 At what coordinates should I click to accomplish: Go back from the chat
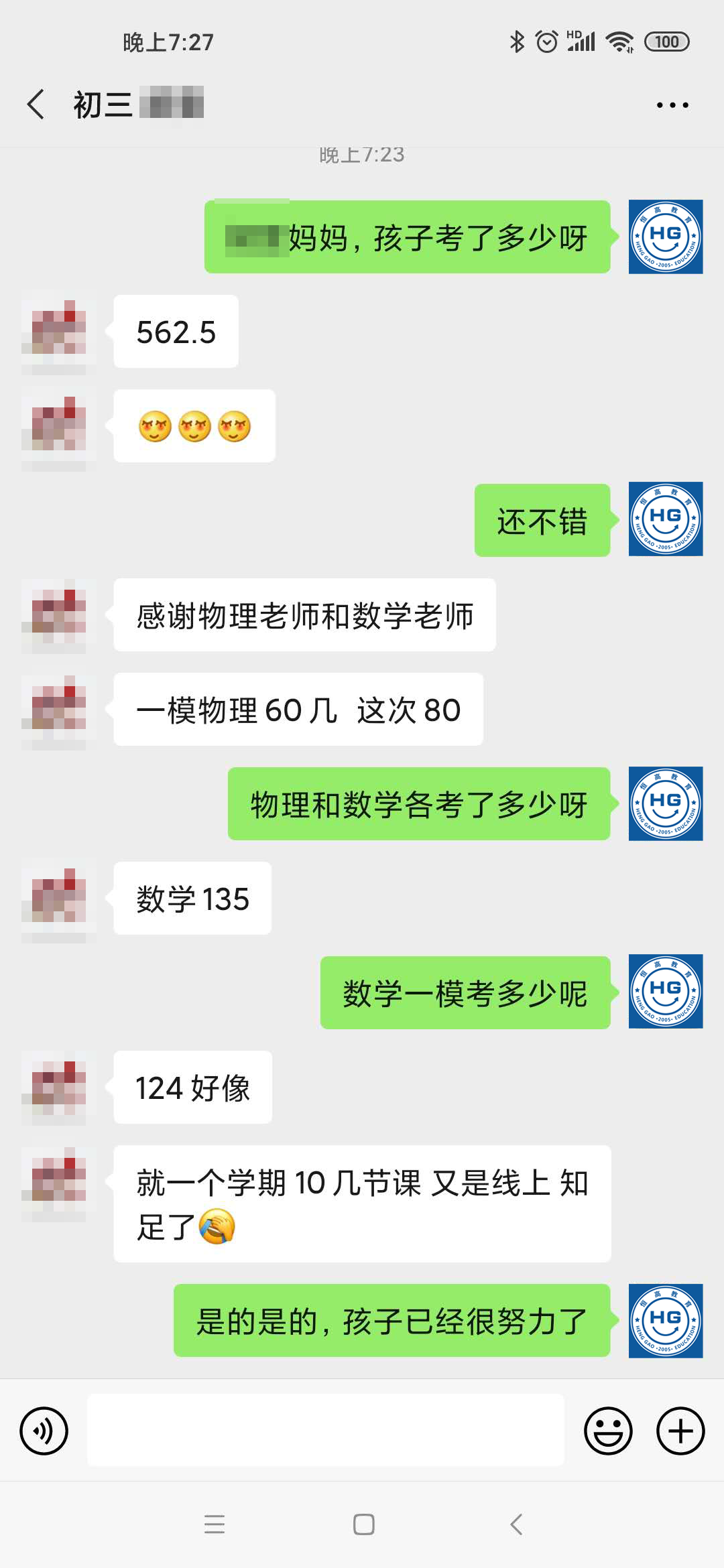(x=36, y=105)
